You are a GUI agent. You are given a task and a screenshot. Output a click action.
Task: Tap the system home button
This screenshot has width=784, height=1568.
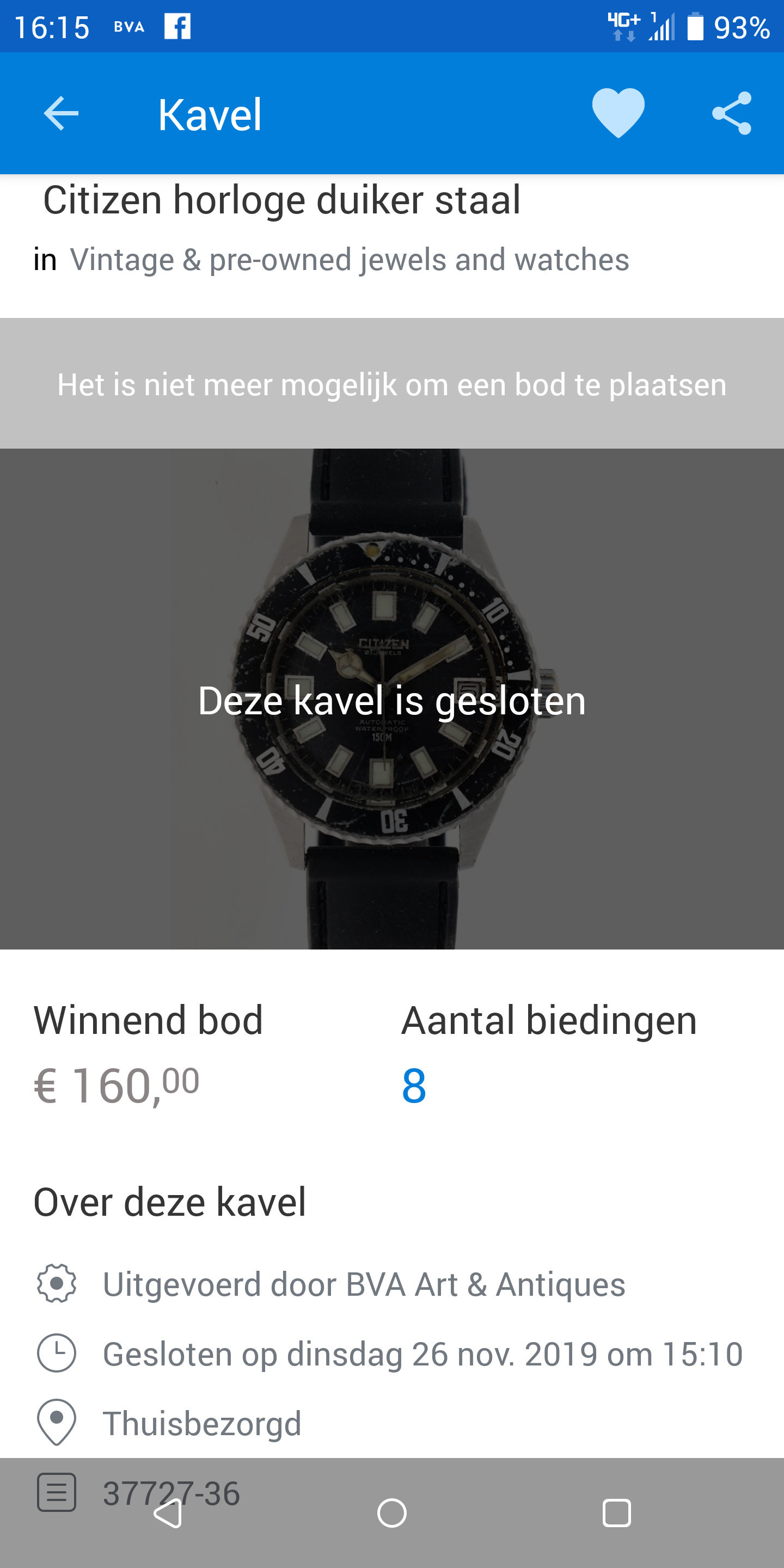(392, 1512)
